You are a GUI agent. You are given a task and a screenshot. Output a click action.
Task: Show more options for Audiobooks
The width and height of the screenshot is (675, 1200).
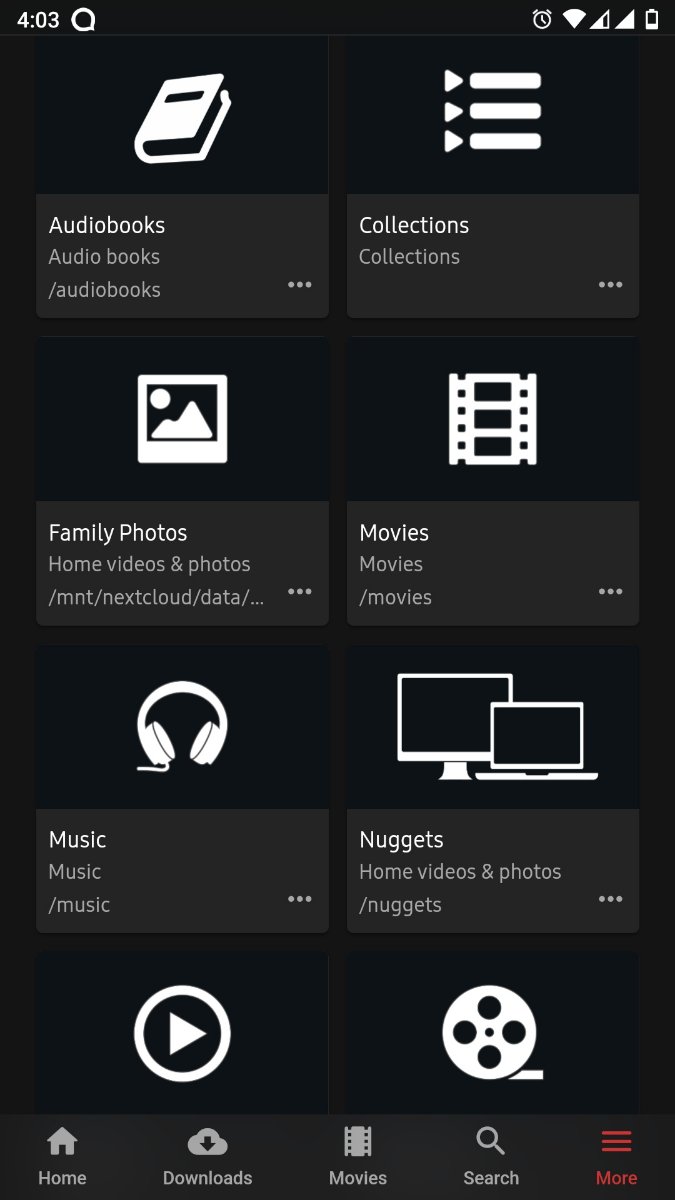(x=300, y=285)
